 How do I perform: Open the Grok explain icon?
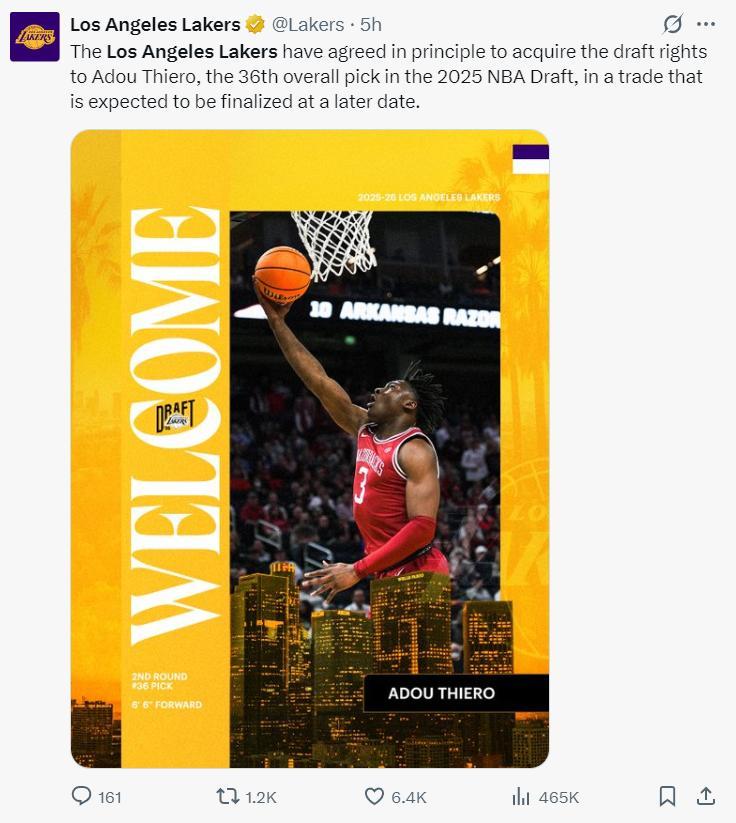673,24
